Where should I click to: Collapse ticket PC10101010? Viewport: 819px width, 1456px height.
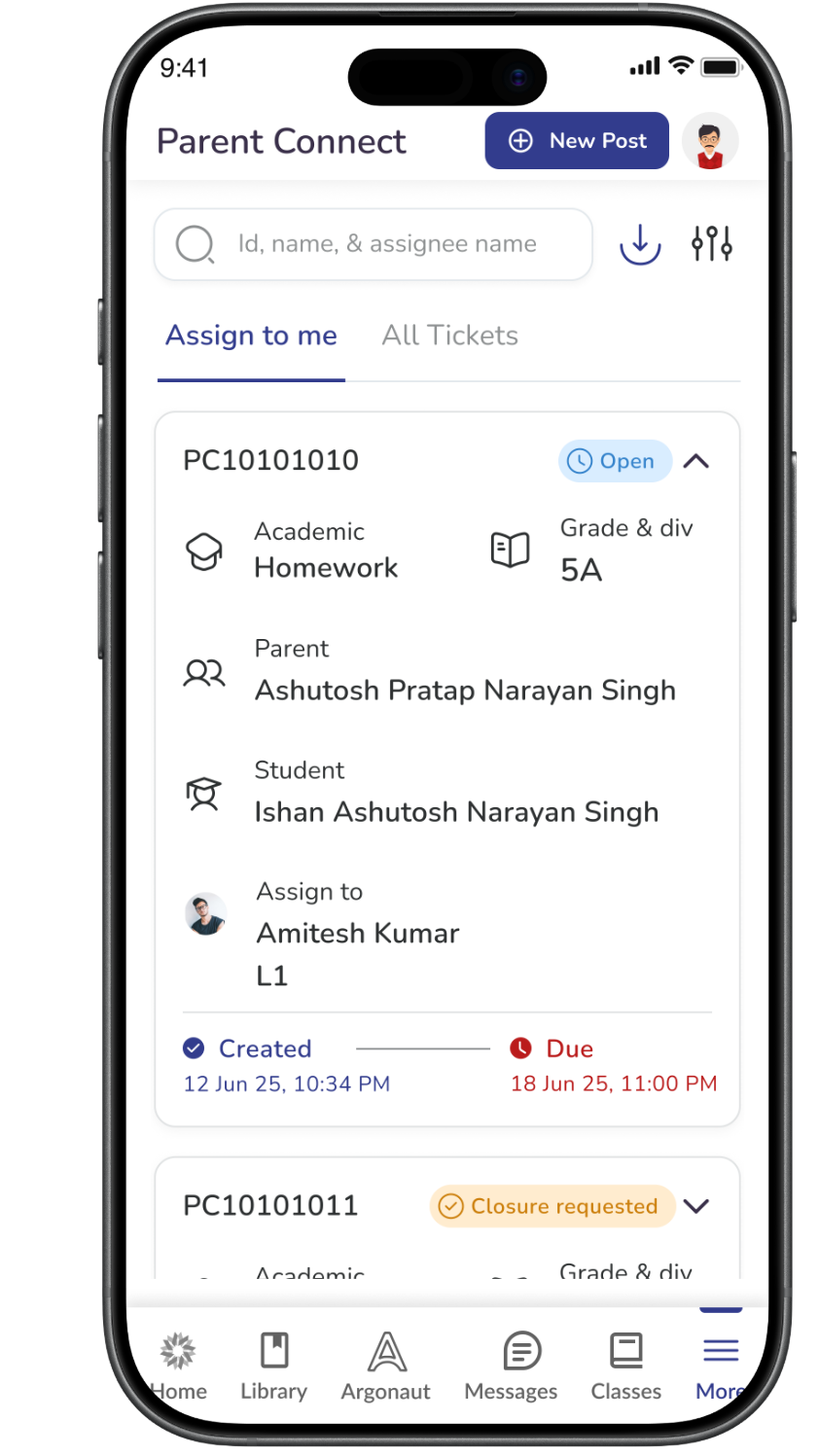pyautogui.click(x=696, y=461)
